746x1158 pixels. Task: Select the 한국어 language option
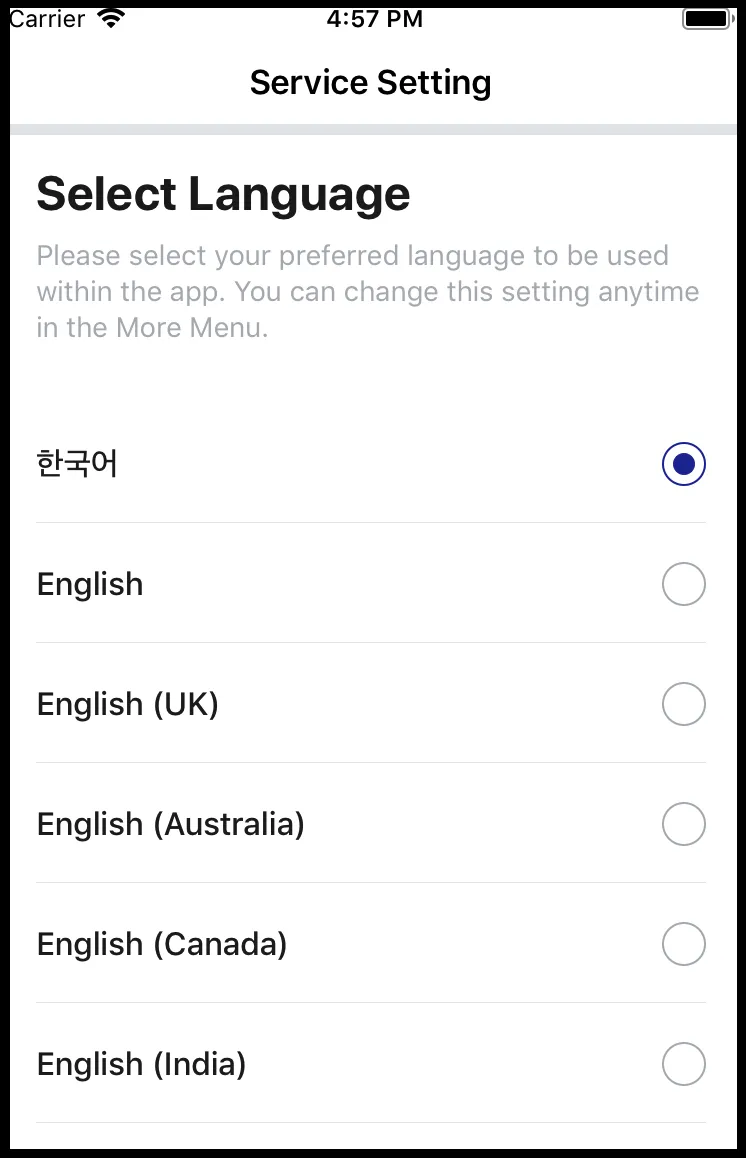683,464
